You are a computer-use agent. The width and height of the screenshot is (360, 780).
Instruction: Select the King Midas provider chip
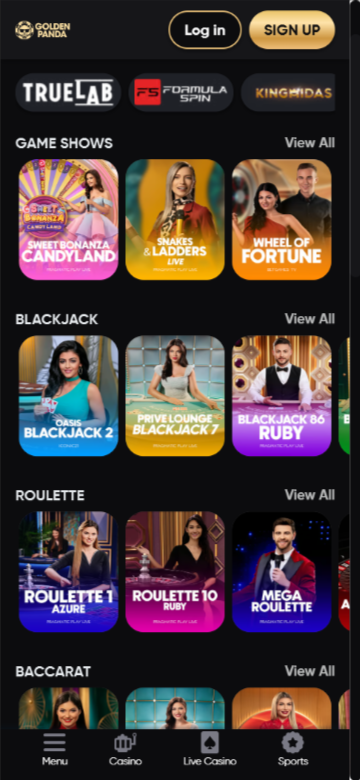point(288,93)
